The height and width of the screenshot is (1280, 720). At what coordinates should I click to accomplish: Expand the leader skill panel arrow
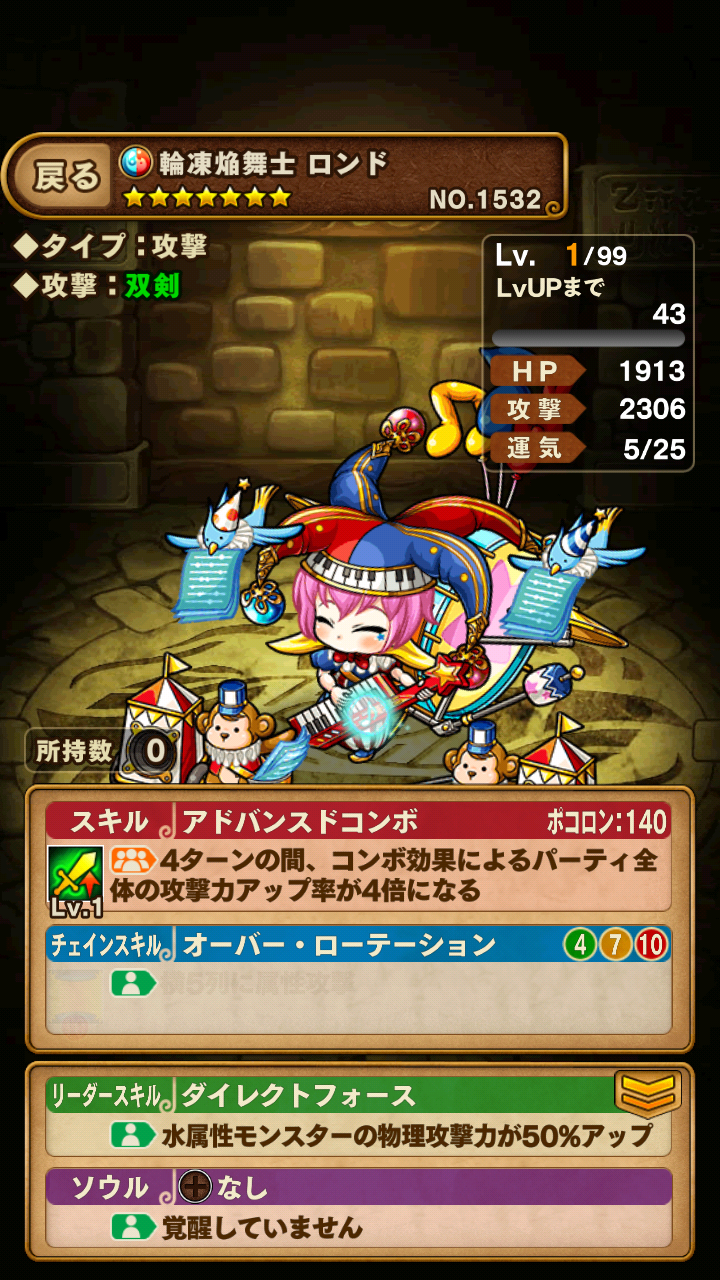(x=647, y=1092)
